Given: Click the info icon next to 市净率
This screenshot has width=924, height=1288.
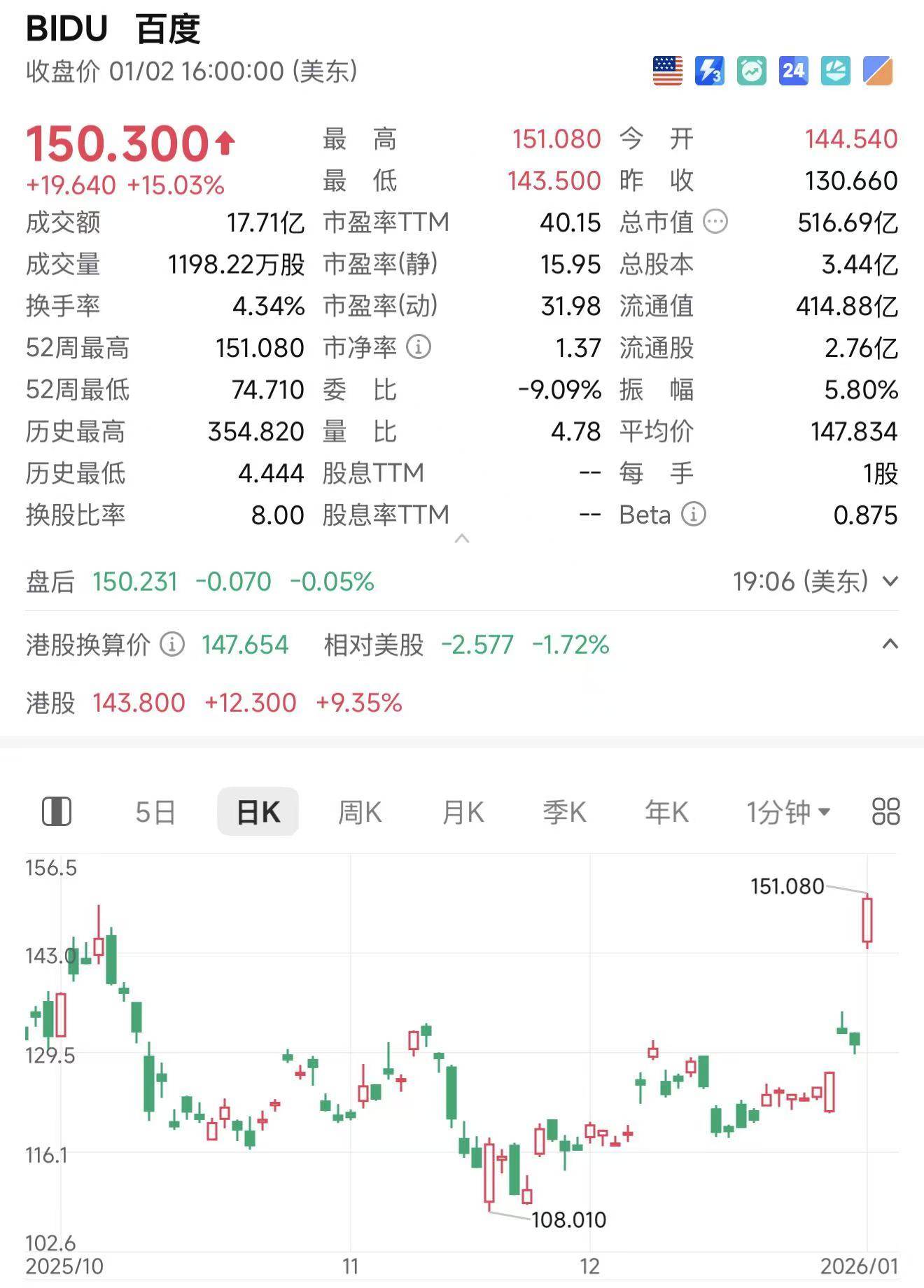Looking at the screenshot, I should [418, 346].
